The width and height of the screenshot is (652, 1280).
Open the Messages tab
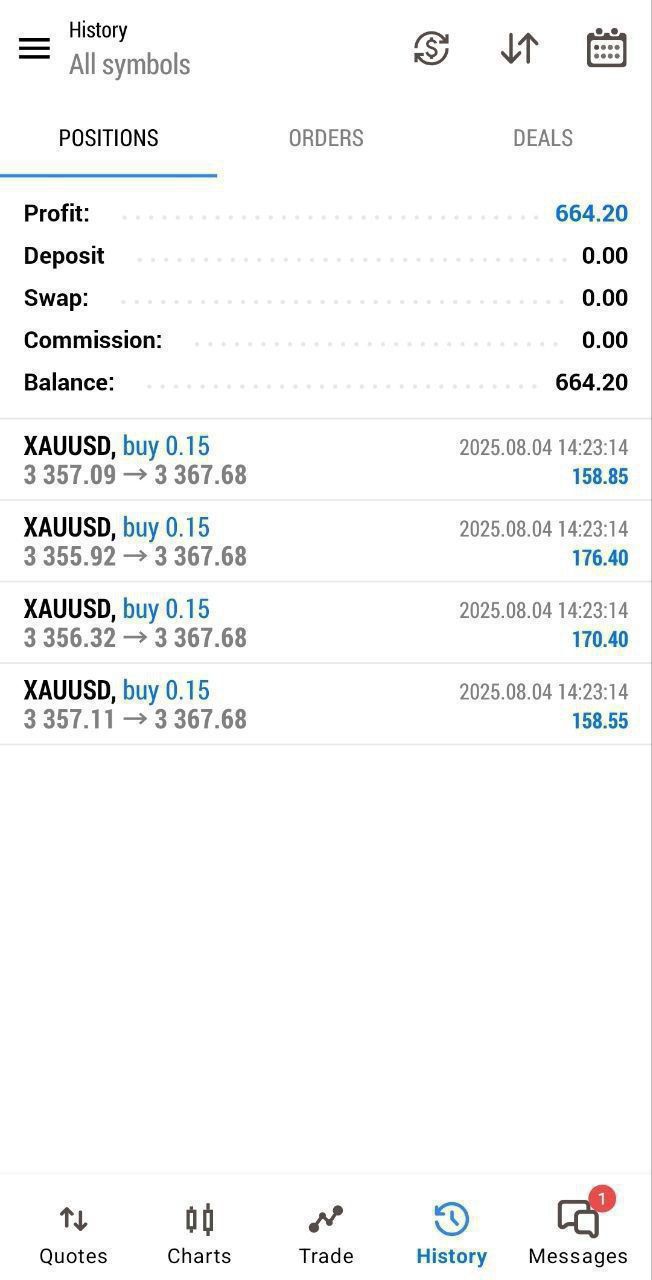578,1234
